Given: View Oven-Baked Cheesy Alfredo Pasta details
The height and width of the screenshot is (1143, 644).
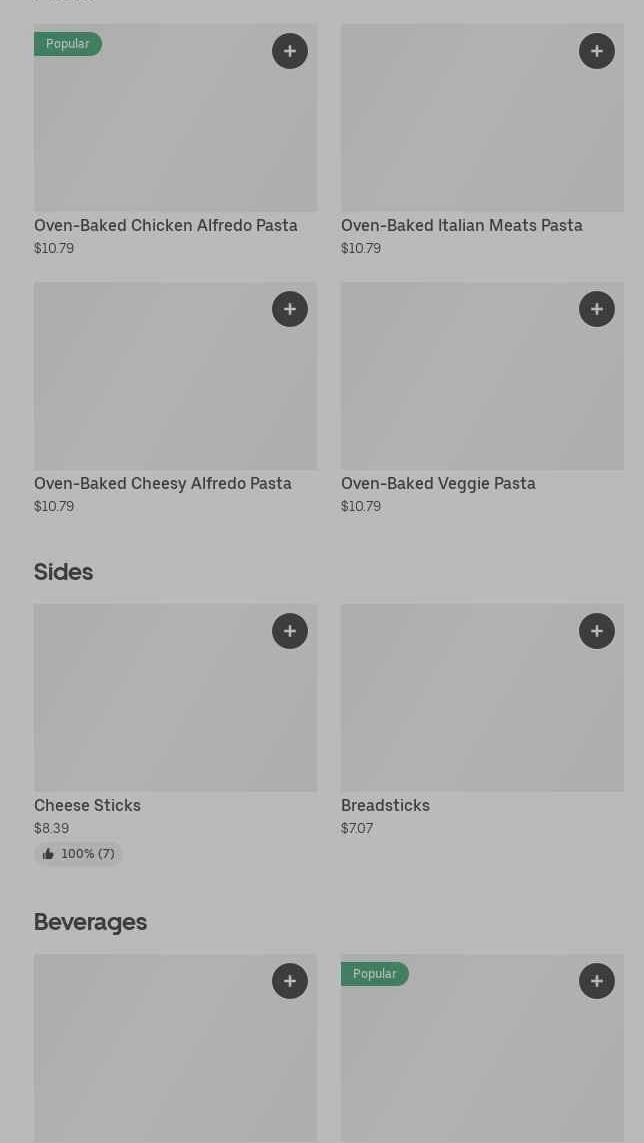Looking at the screenshot, I should click(x=163, y=483).
